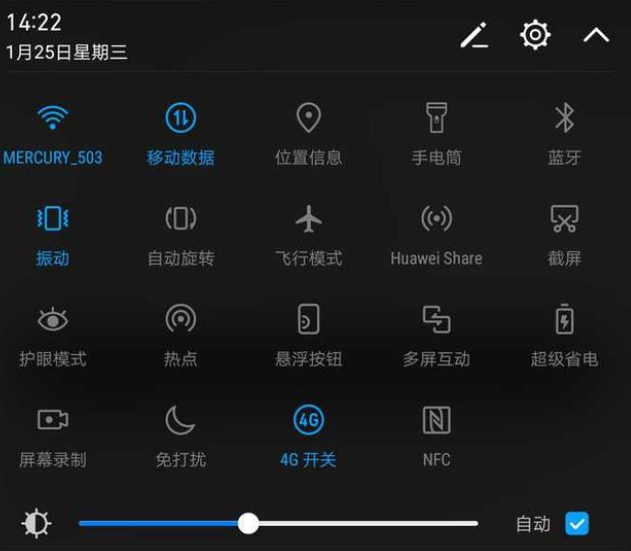
Task: Turn off the MERCURY_503 Wi-Fi toggle
Action: [53, 118]
